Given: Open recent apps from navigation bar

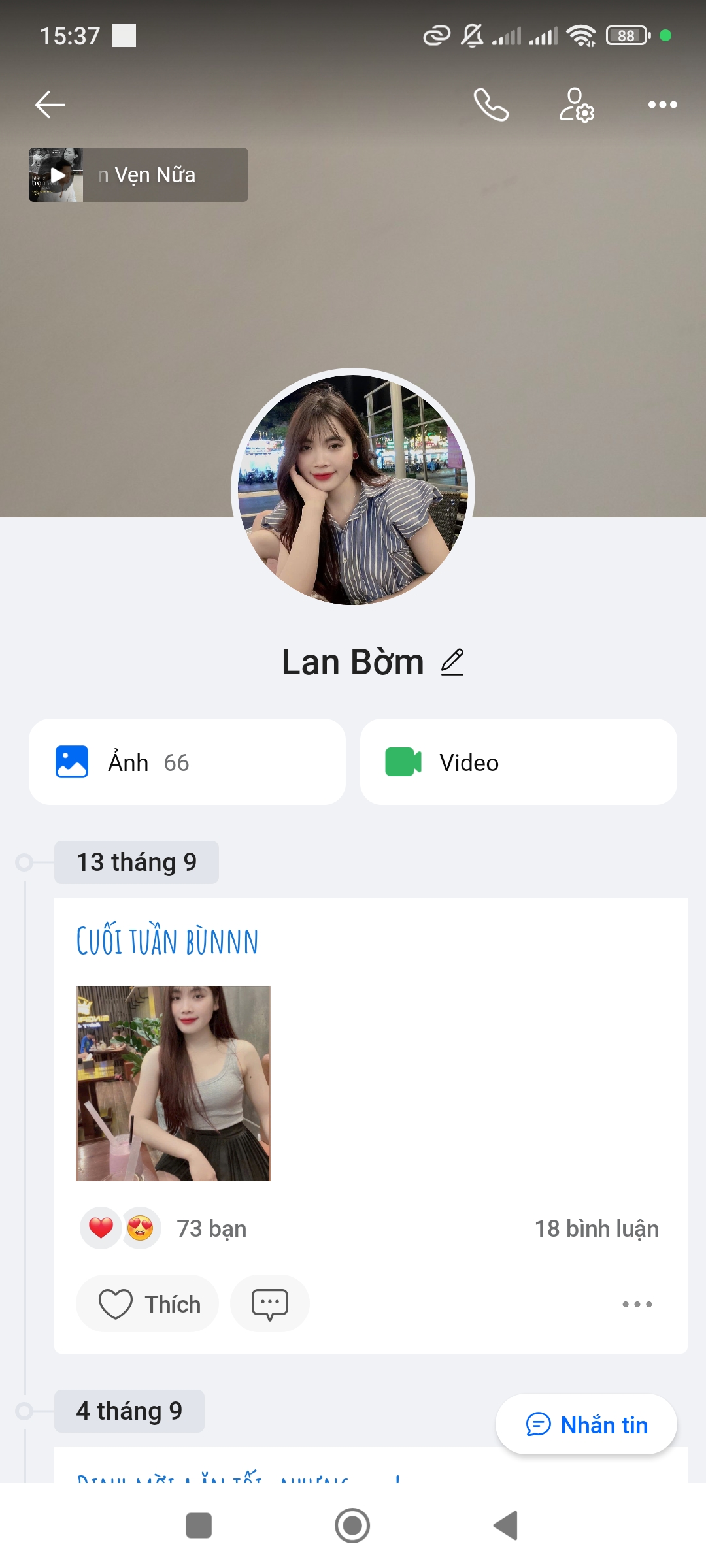Looking at the screenshot, I should [199, 1526].
